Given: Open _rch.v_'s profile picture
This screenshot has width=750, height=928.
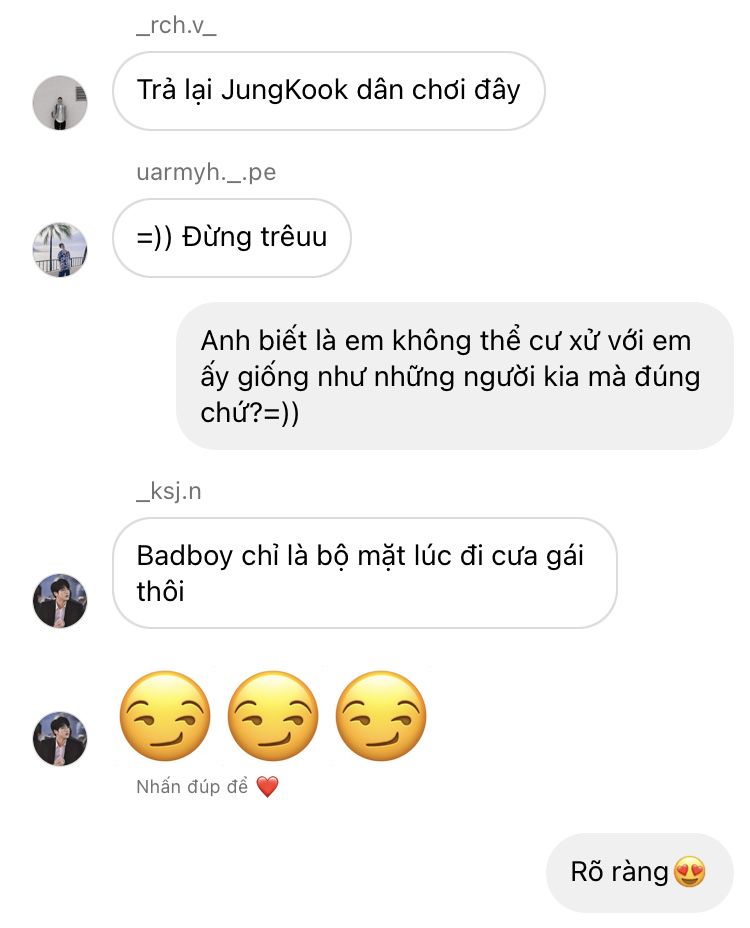Looking at the screenshot, I should (x=60, y=102).
